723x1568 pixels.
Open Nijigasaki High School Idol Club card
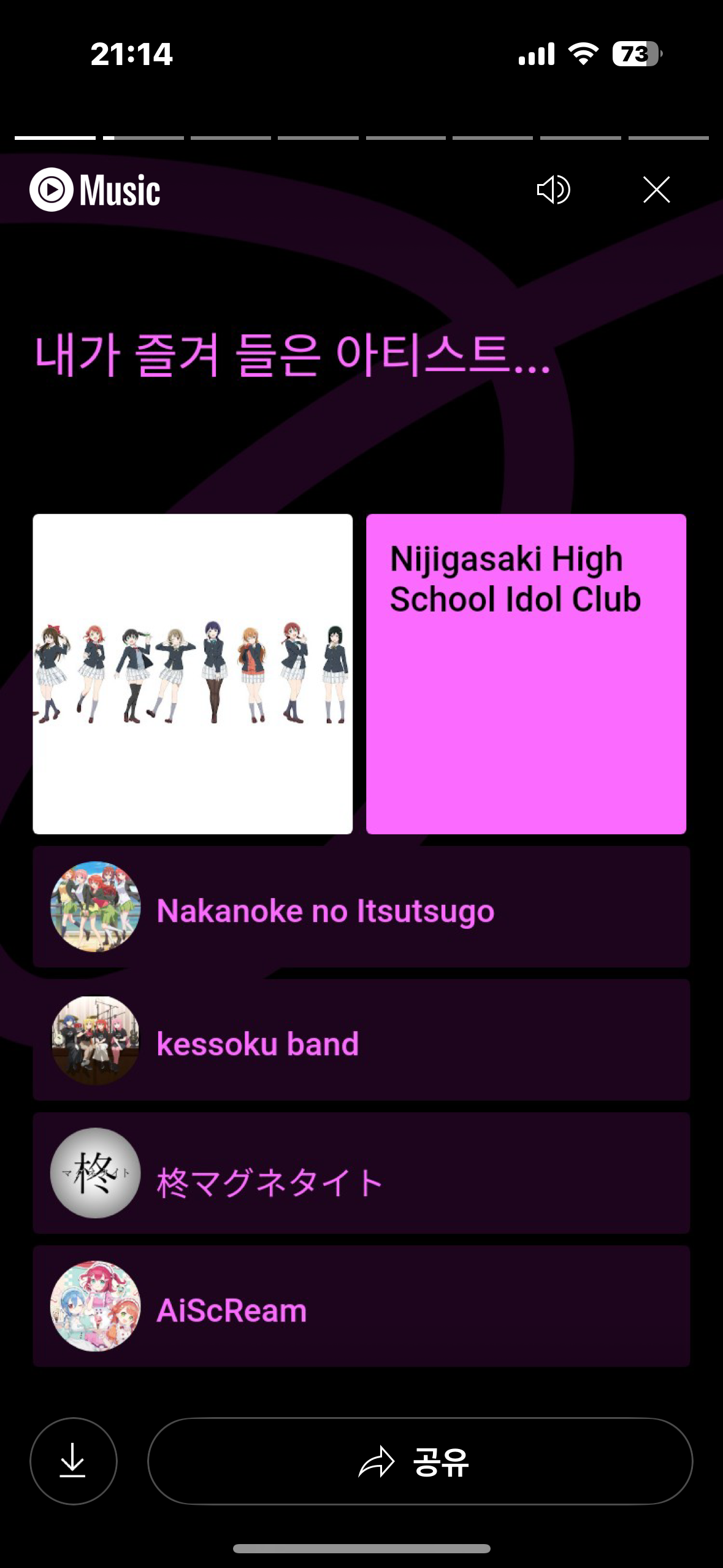[526, 674]
